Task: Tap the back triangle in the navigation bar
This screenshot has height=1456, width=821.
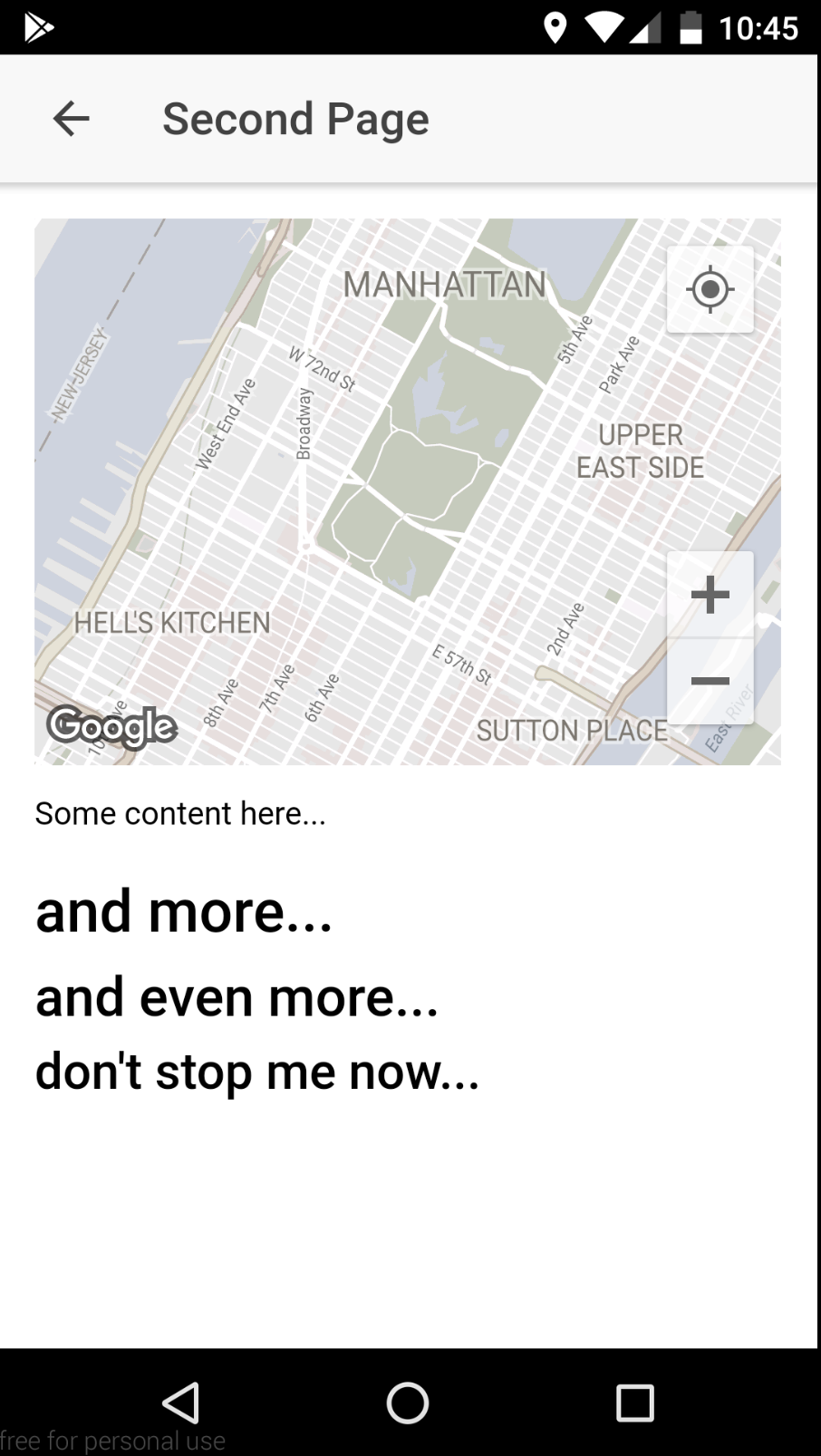Action: pos(180,1403)
